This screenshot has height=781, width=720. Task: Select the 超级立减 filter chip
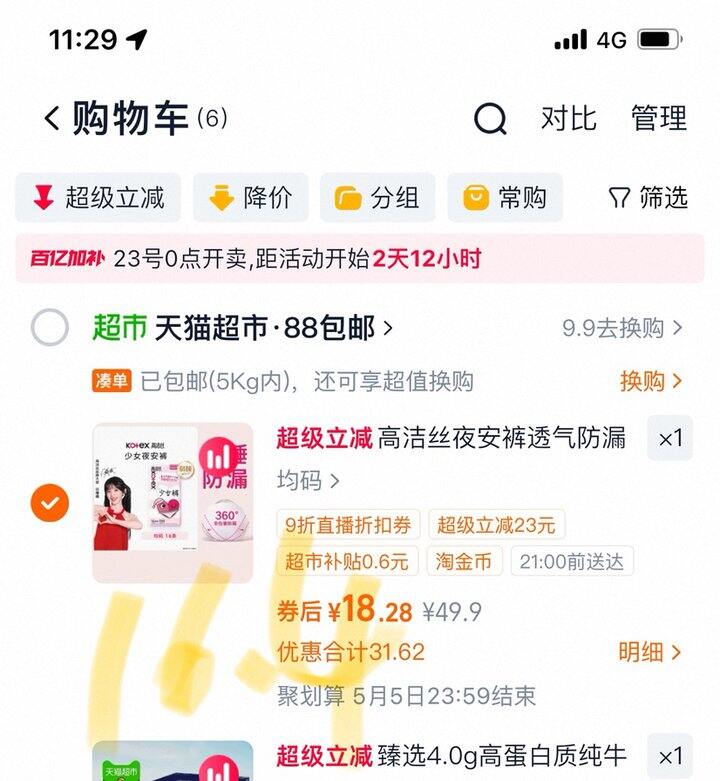pyautogui.click(x=98, y=198)
